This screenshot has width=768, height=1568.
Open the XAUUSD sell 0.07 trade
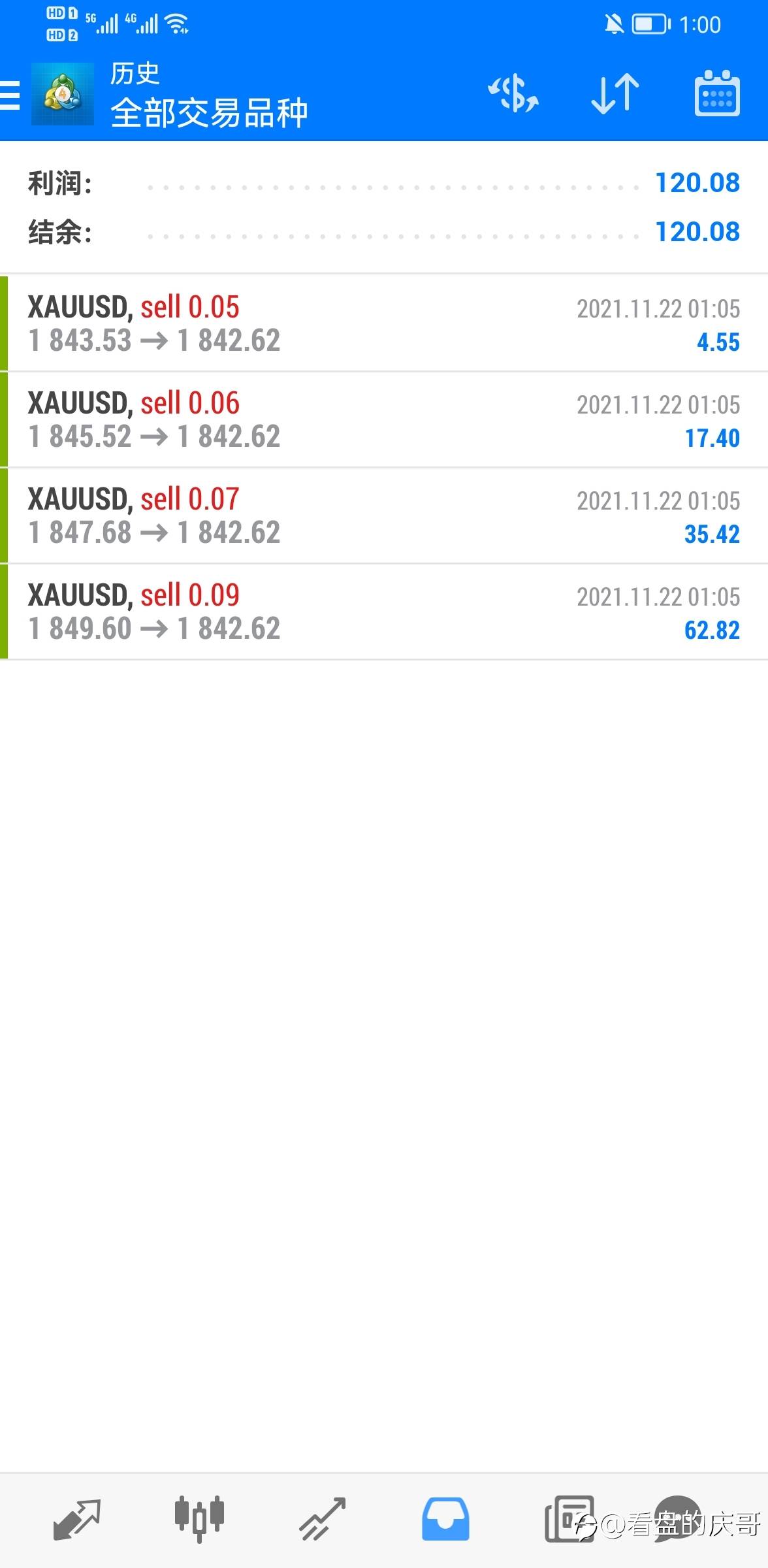tap(384, 515)
